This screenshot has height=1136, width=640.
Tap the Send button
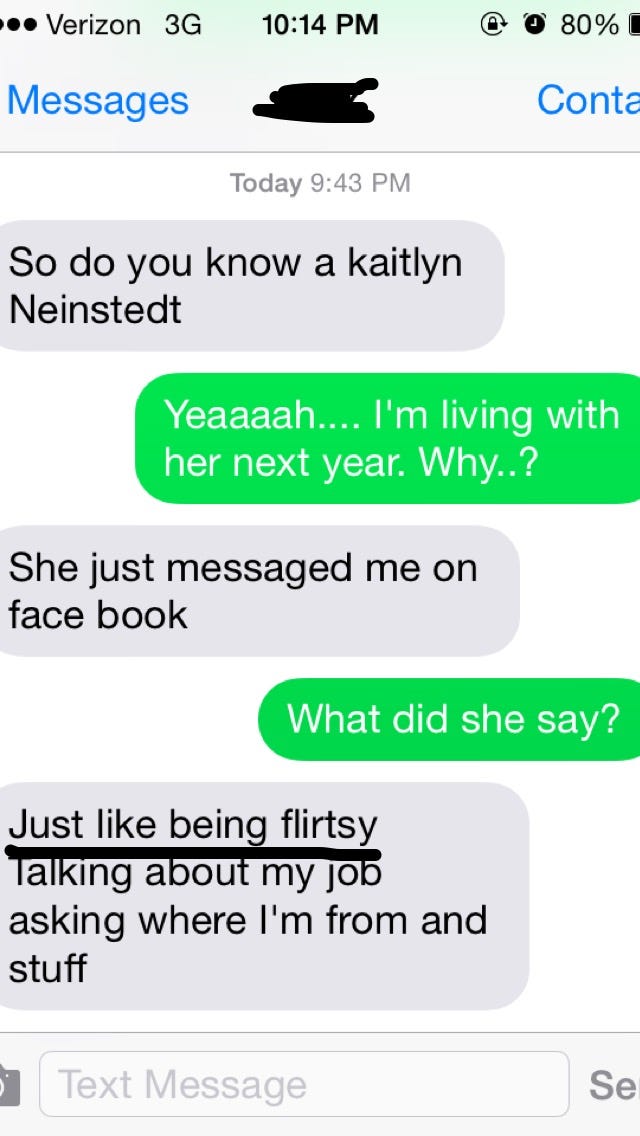[615, 1085]
